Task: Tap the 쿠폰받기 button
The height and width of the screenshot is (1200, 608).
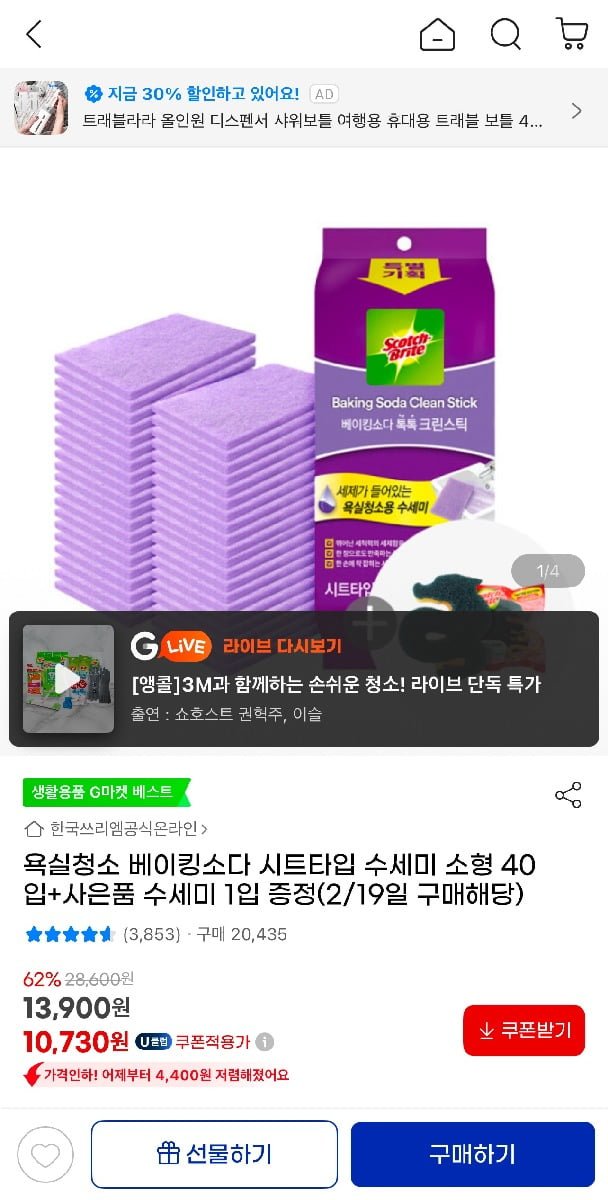Action: pos(524,1030)
